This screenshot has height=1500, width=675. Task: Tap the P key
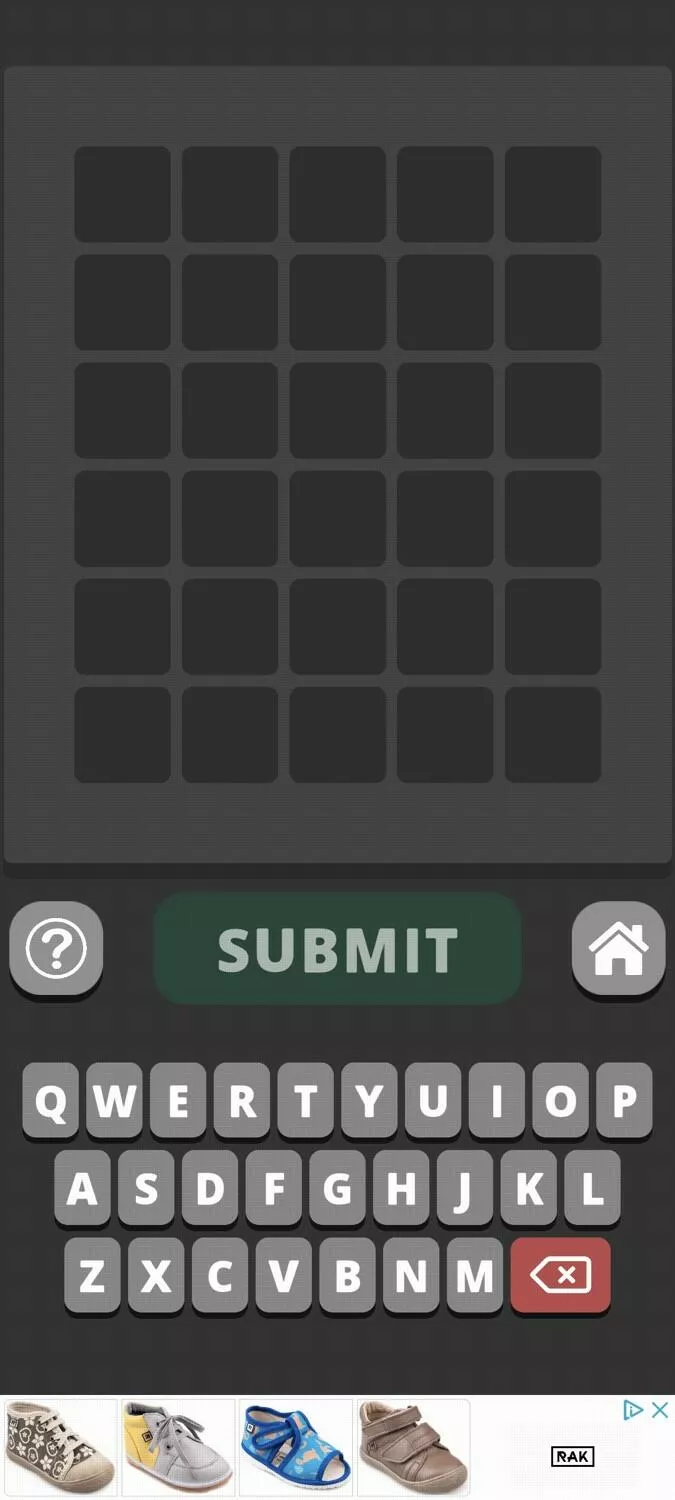tap(624, 1101)
